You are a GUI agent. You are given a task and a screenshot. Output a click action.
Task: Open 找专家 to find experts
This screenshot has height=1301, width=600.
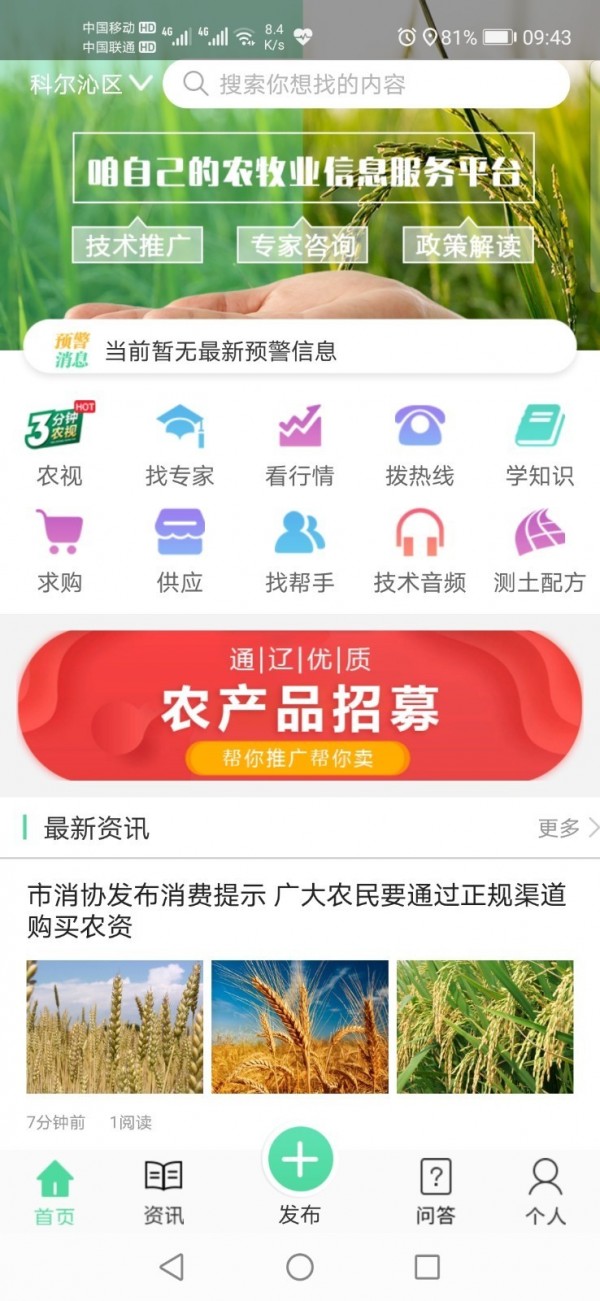tap(180, 444)
